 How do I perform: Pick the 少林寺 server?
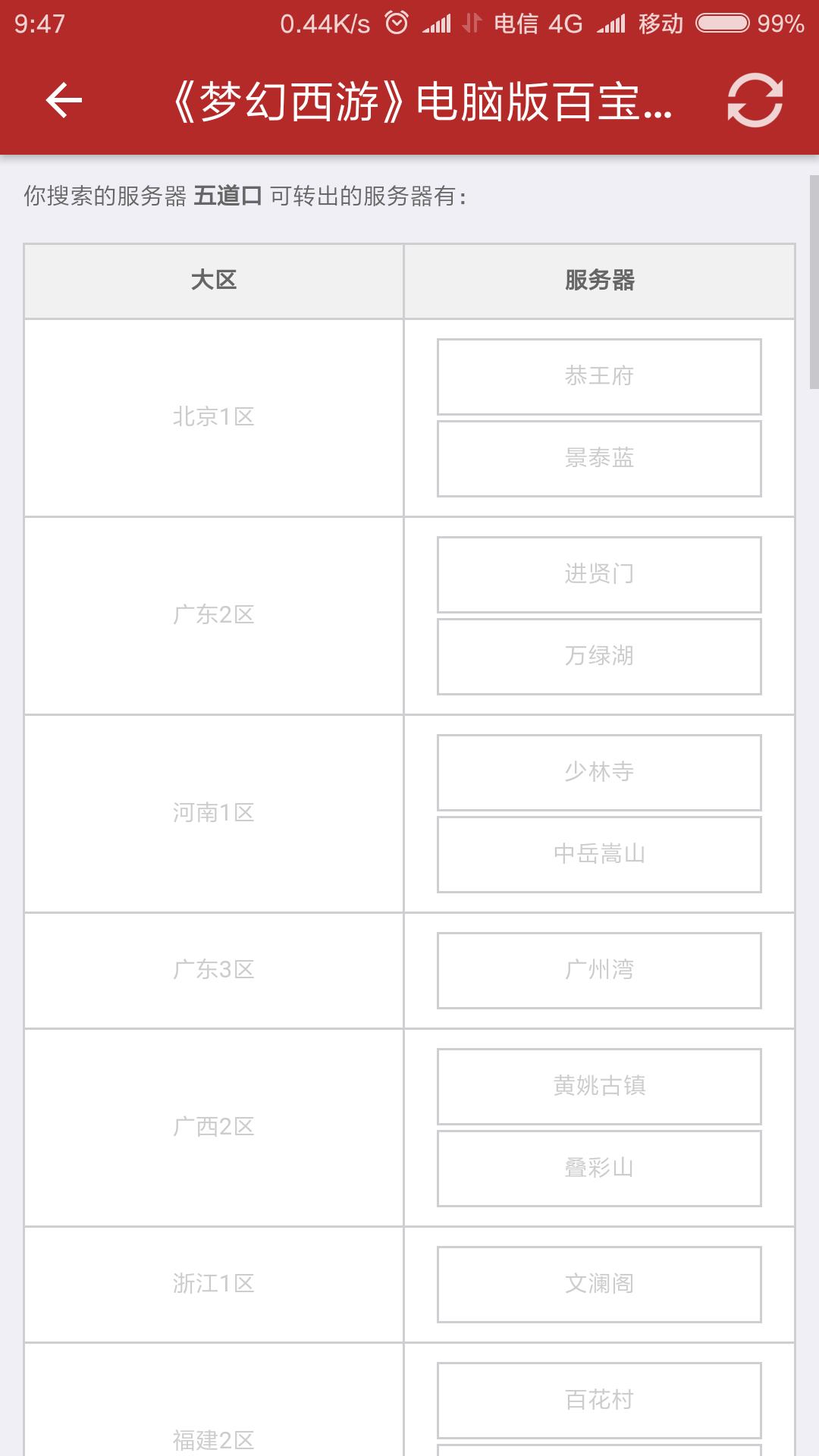point(599,773)
